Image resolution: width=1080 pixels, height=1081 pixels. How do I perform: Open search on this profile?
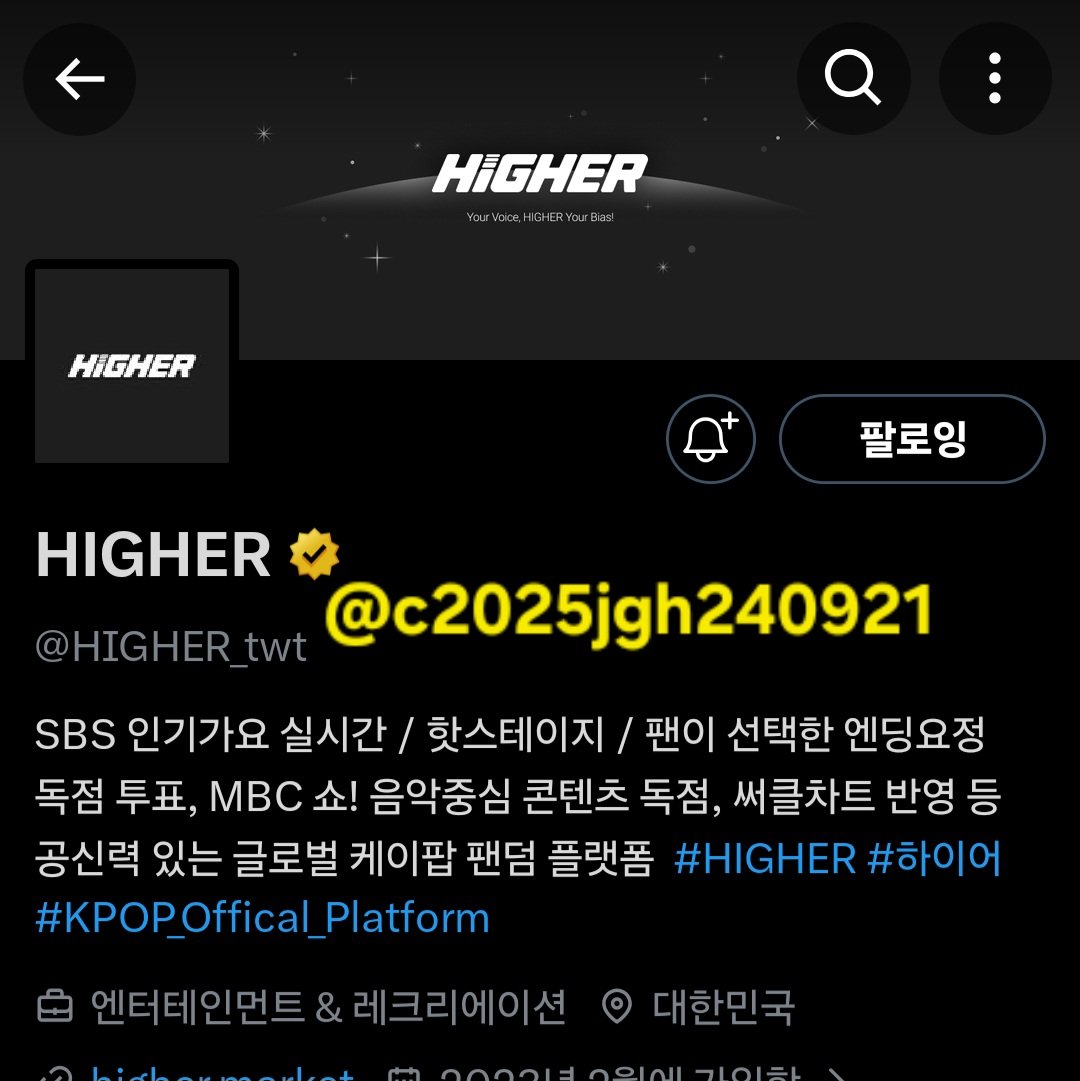(x=852, y=79)
